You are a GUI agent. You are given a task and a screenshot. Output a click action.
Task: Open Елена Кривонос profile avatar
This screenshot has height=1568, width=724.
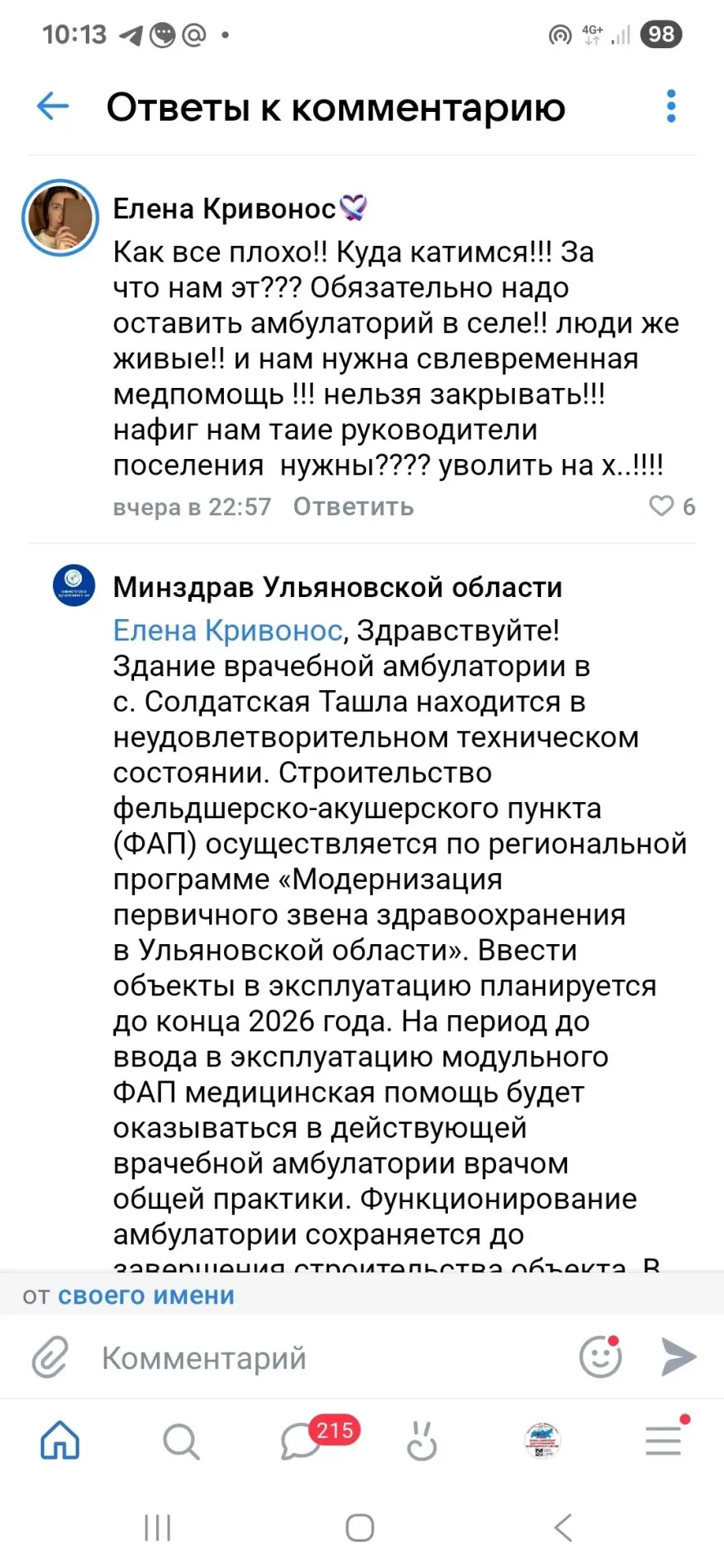(x=60, y=218)
